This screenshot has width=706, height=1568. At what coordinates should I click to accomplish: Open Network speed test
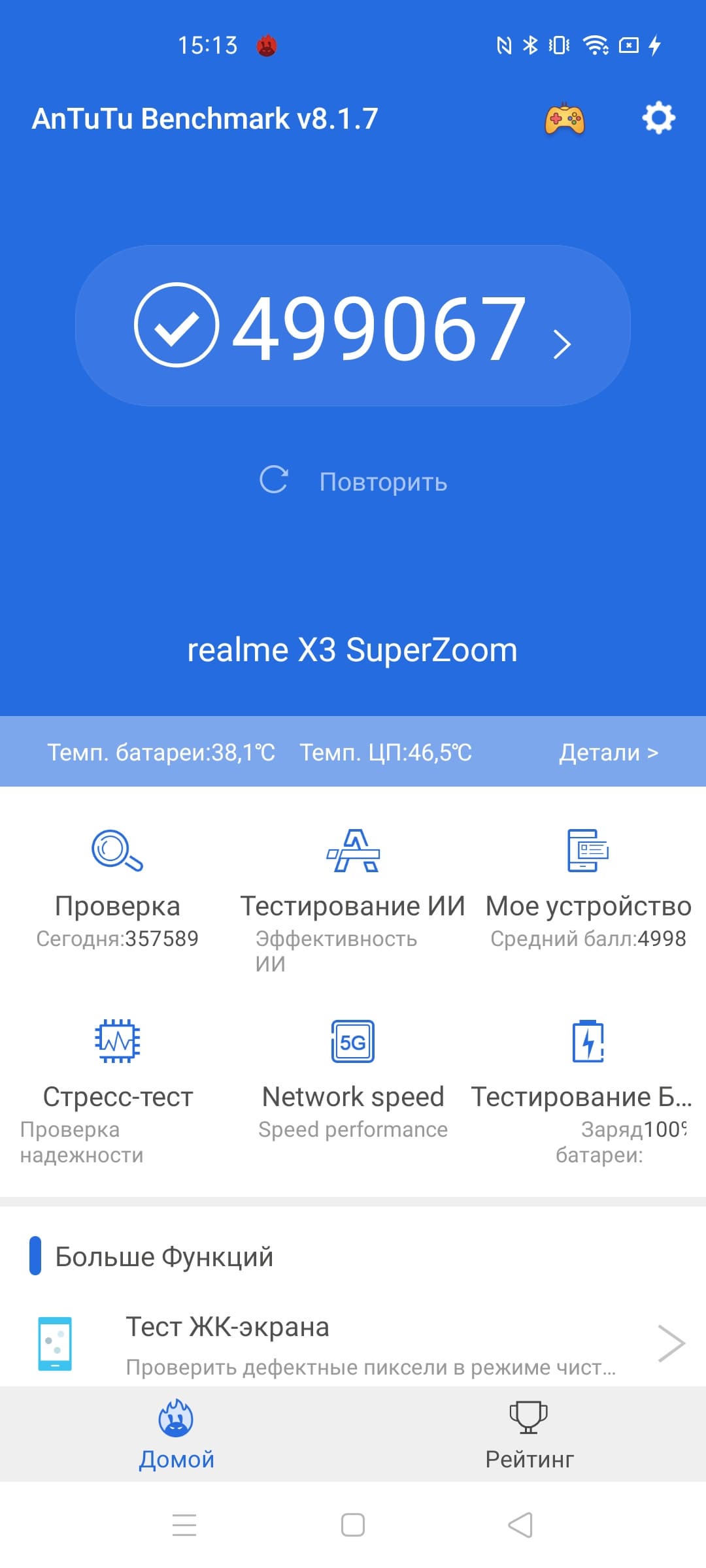(x=353, y=1078)
